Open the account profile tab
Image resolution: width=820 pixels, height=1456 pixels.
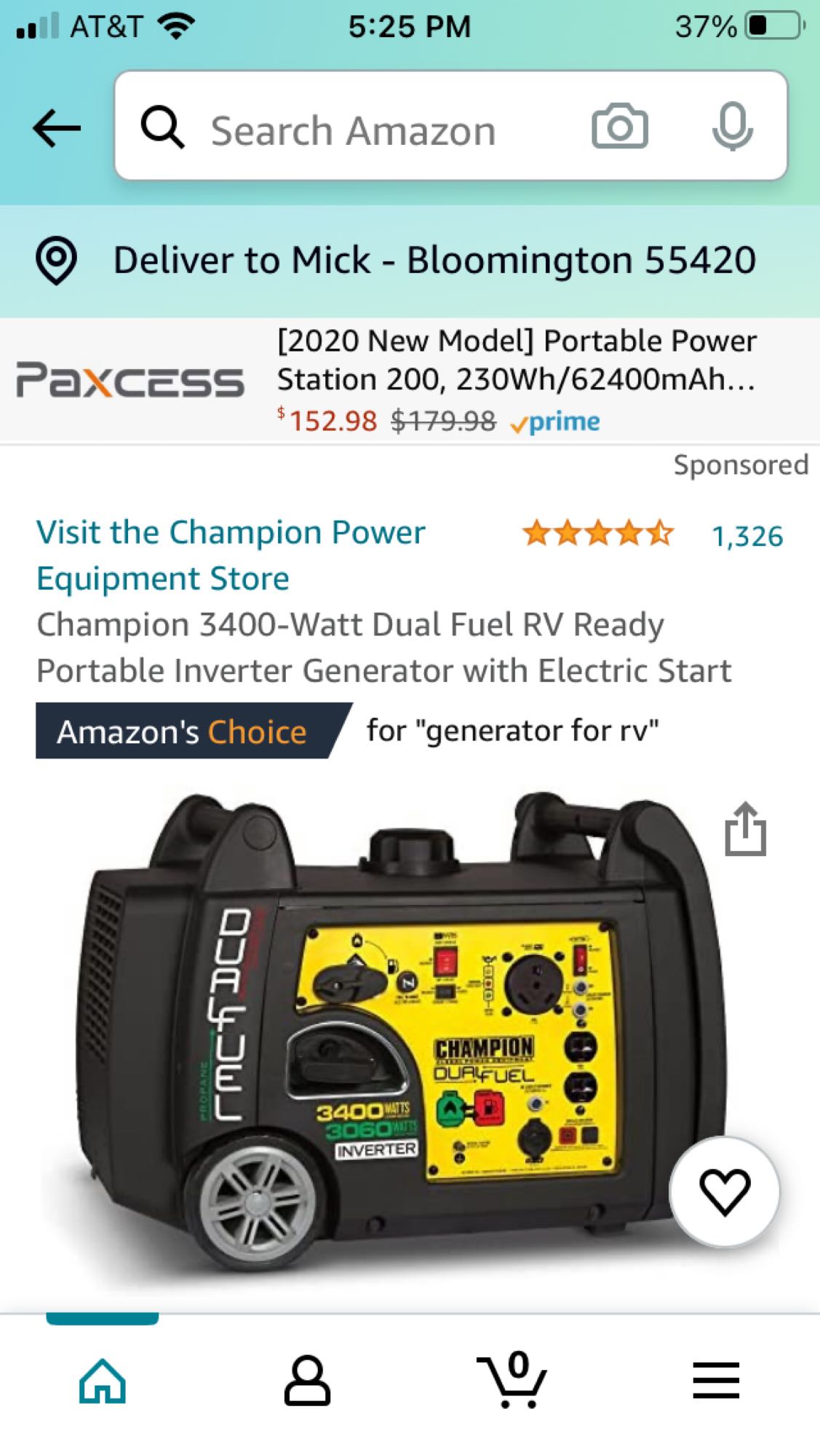click(x=306, y=1380)
